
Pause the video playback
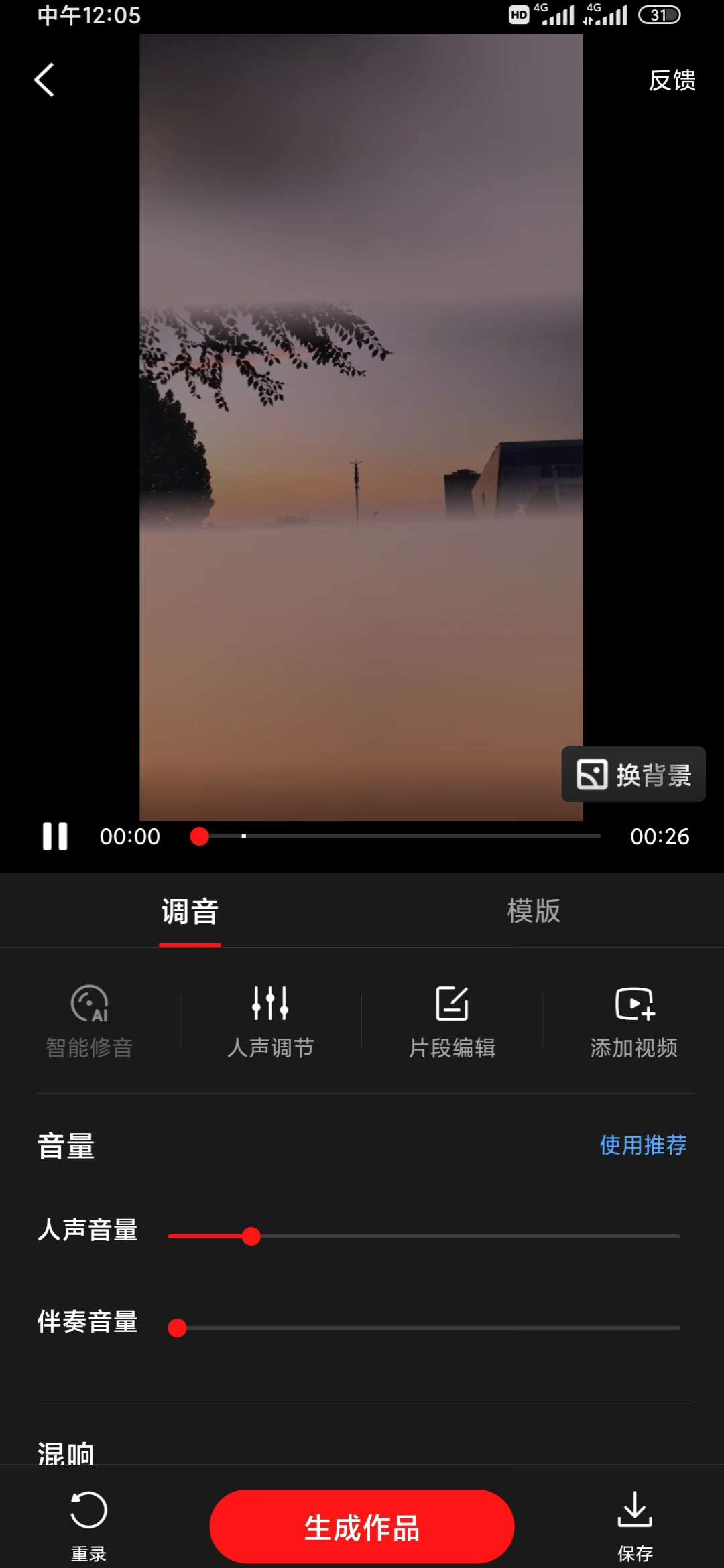point(54,836)
